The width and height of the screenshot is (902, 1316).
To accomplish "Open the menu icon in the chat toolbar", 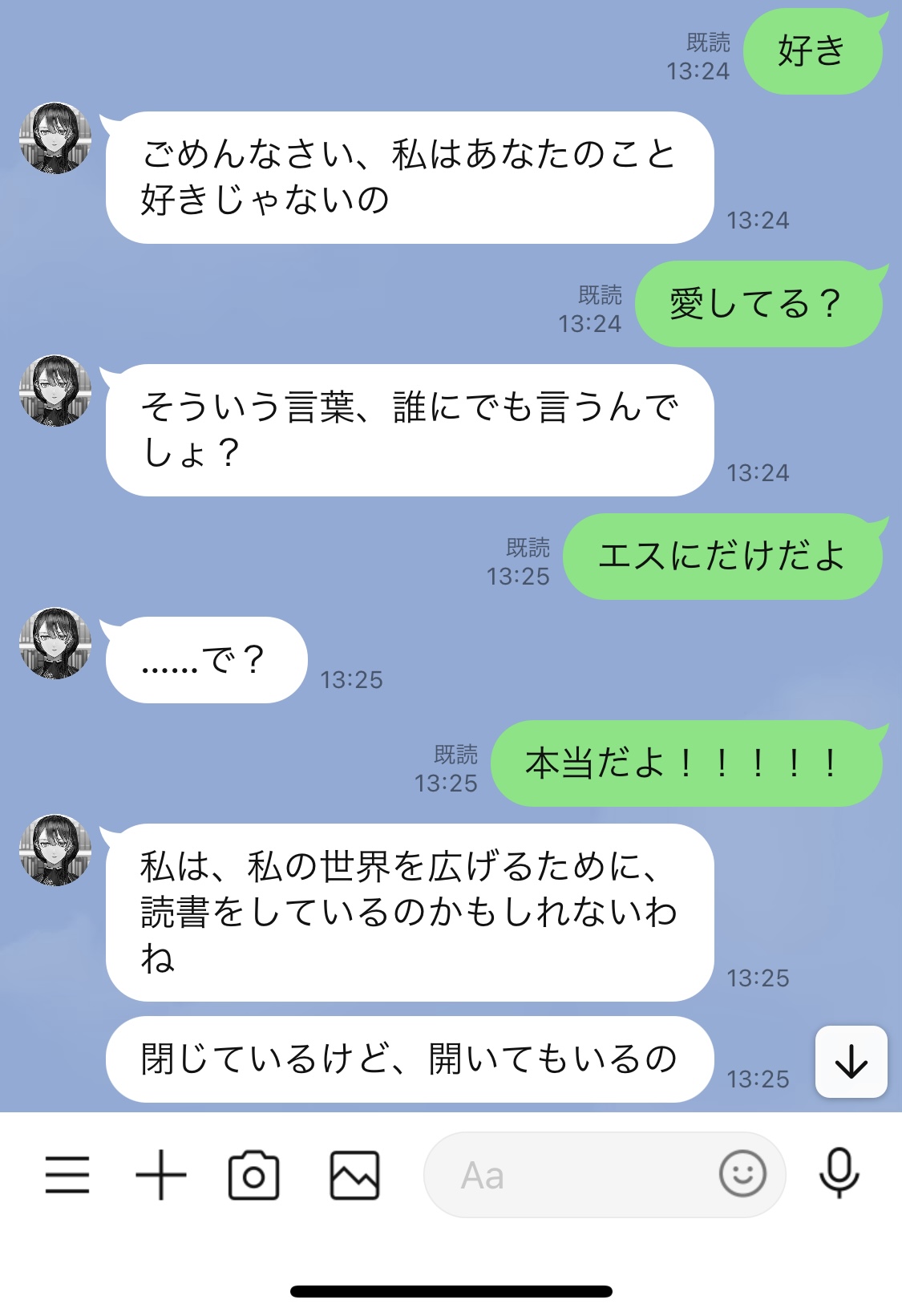I will [x=67, y=1176].
